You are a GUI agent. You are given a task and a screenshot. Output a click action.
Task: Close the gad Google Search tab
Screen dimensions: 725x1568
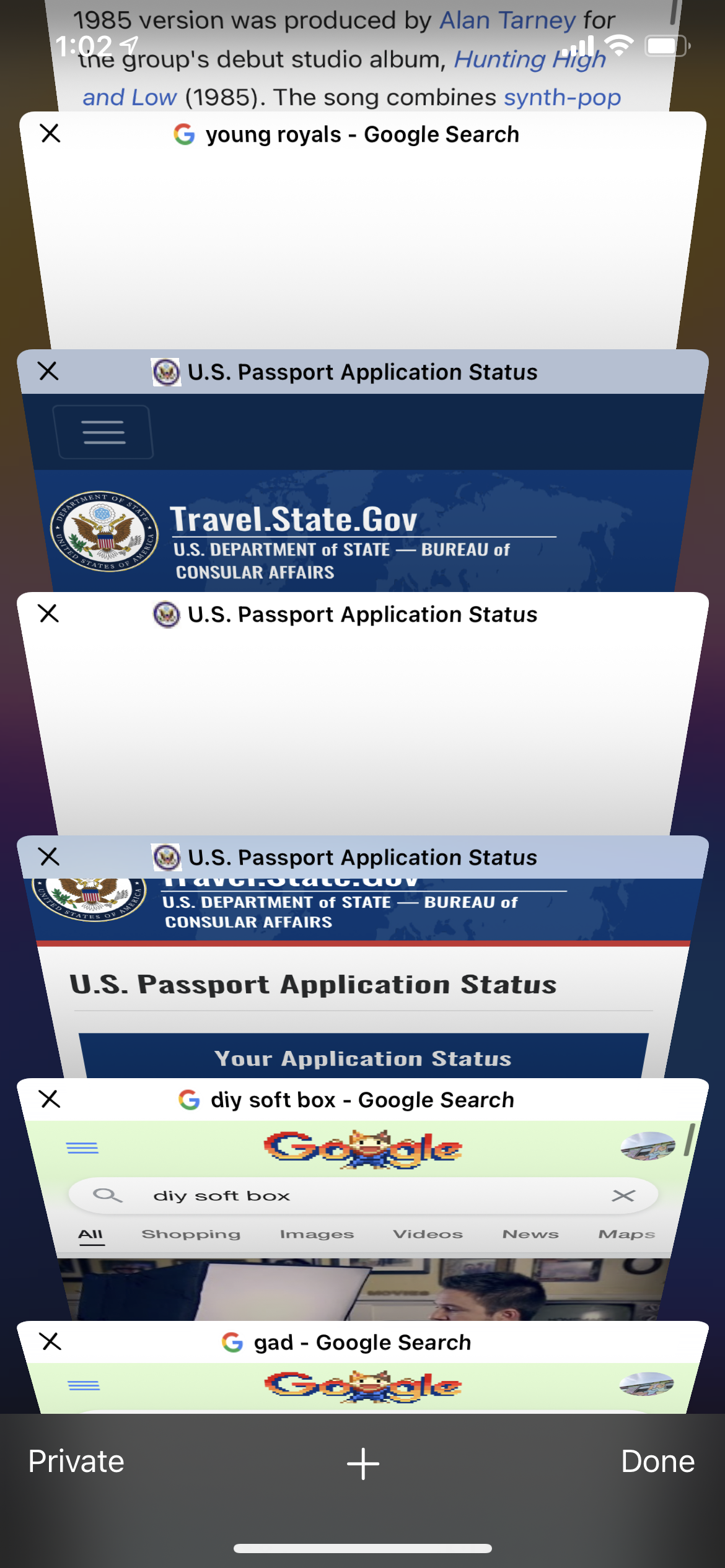point(50,1341)
